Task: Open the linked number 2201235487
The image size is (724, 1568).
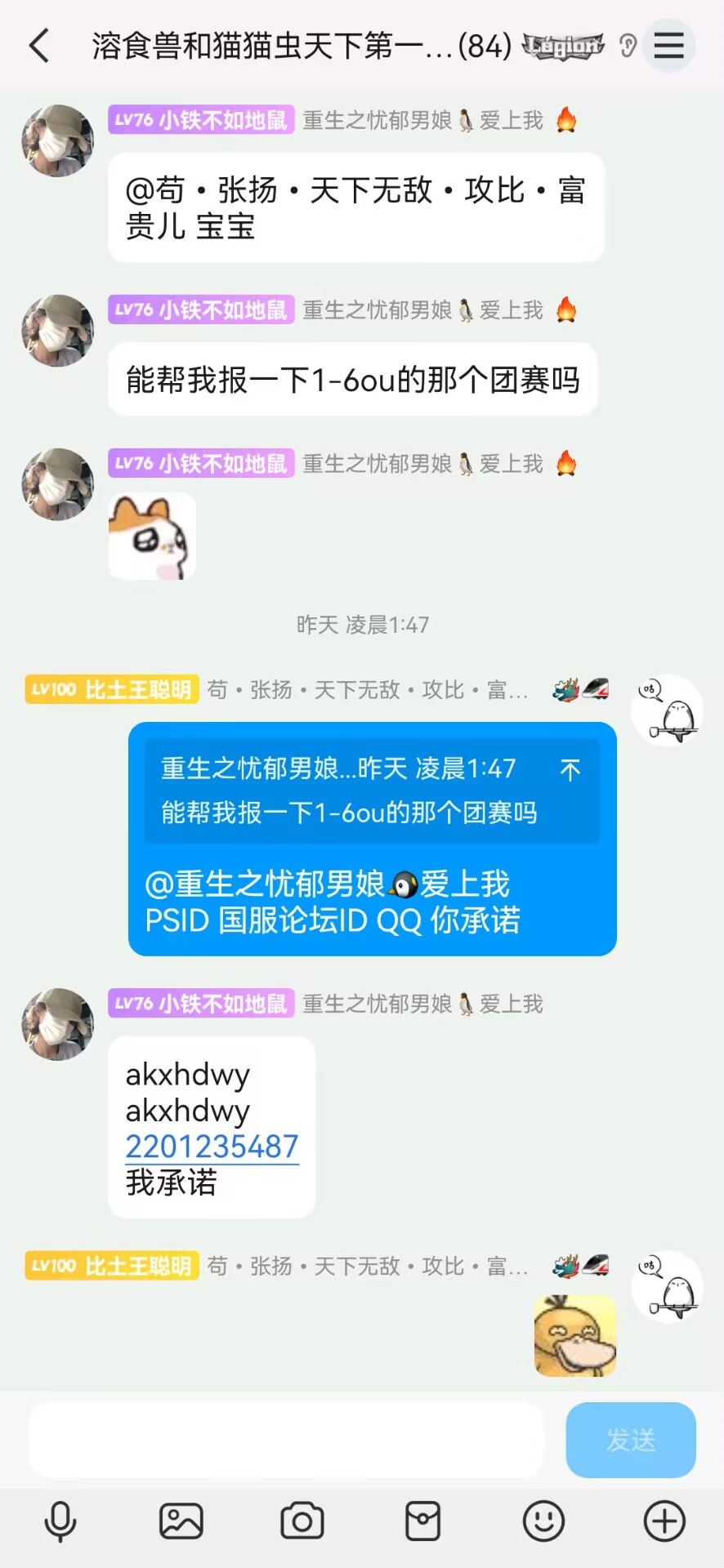Action: point(212,1147)
